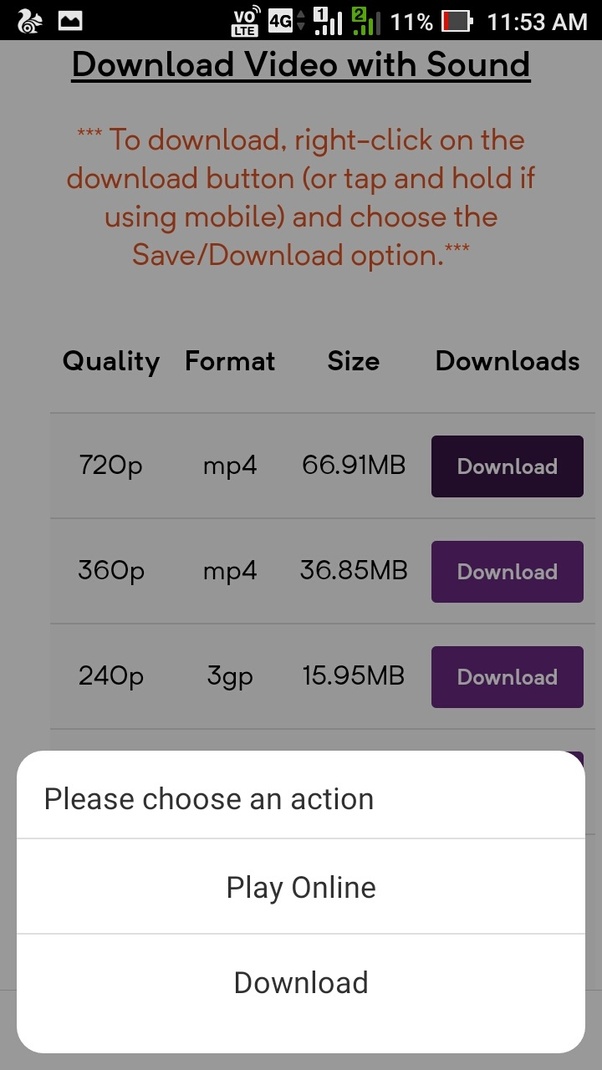
Task: Download the 360p mp4 file
Action: (x=507, y=572)
